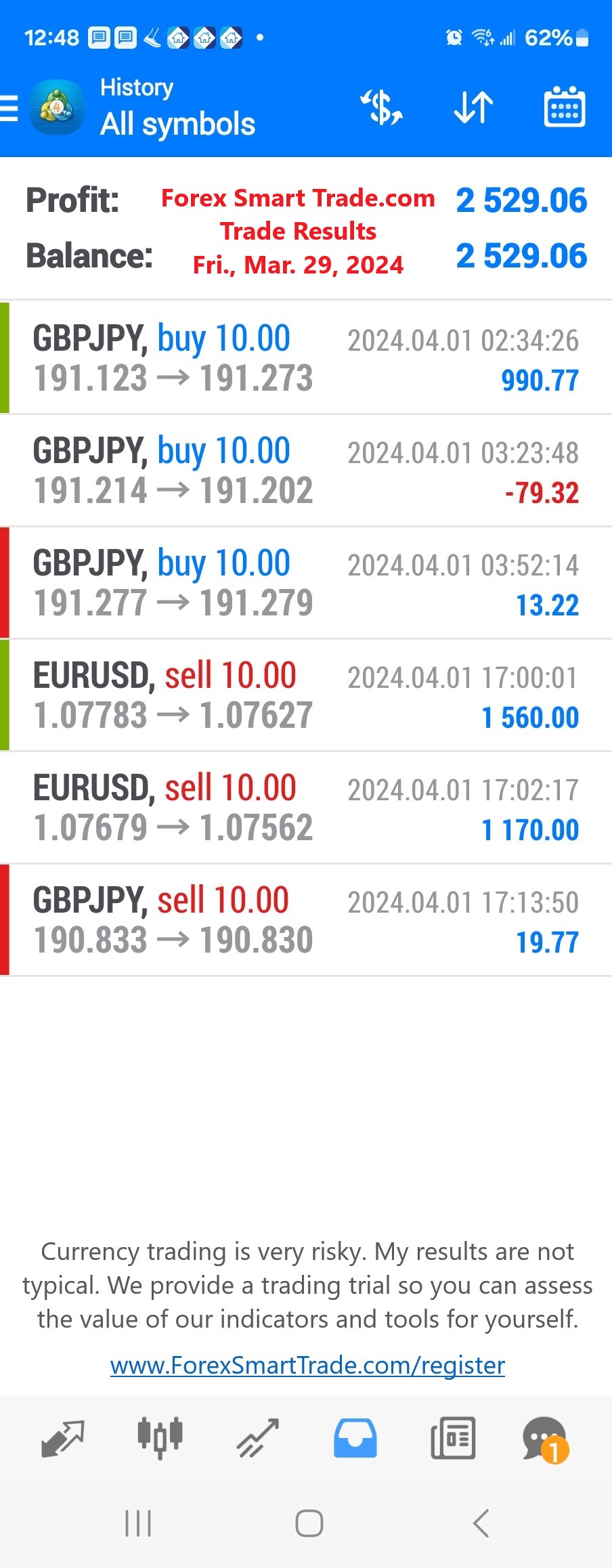
Task: Go back using the system back button
Action: tap(480, 1523)
